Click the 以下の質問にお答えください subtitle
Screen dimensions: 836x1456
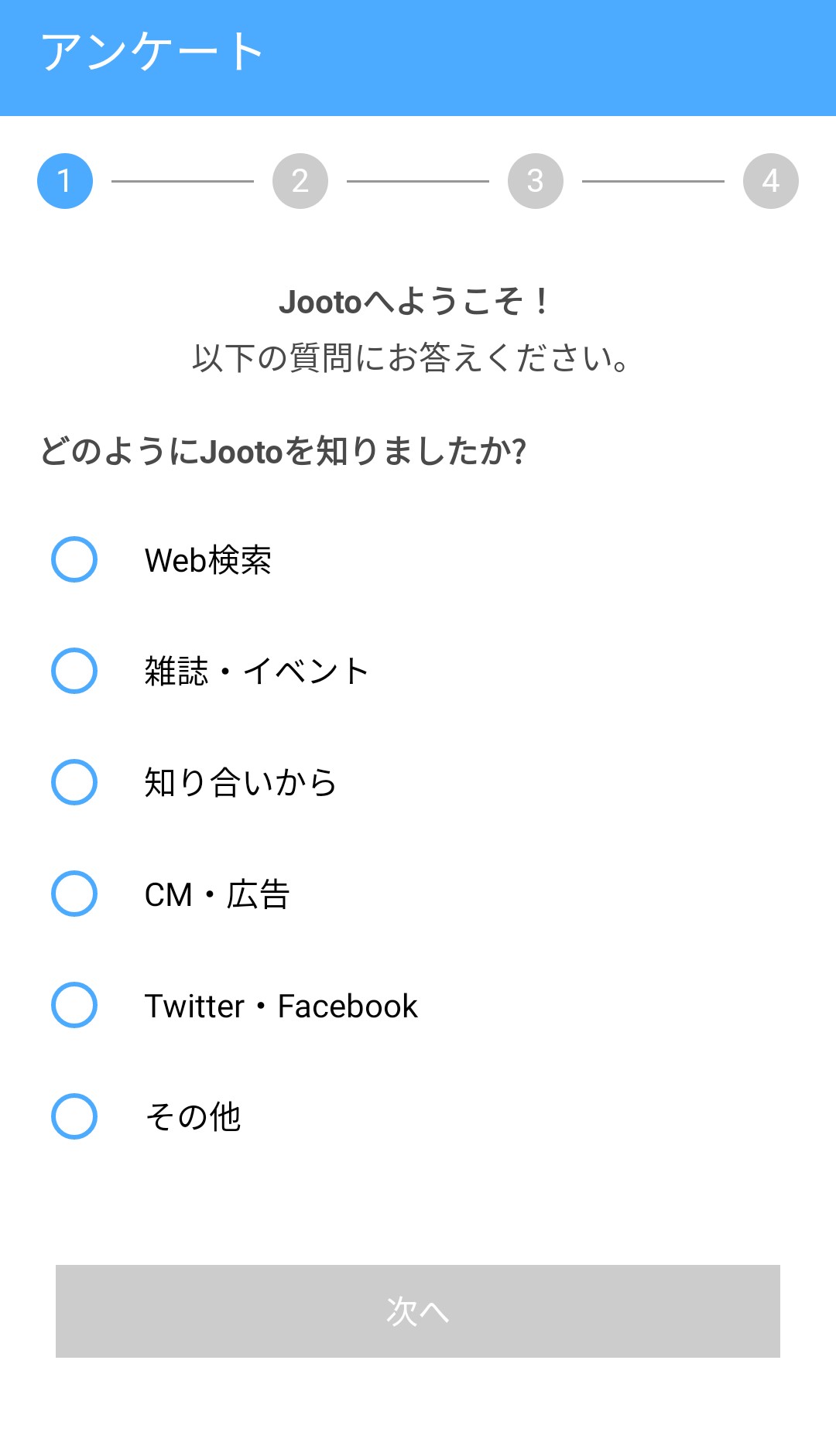tap(412, 357)
